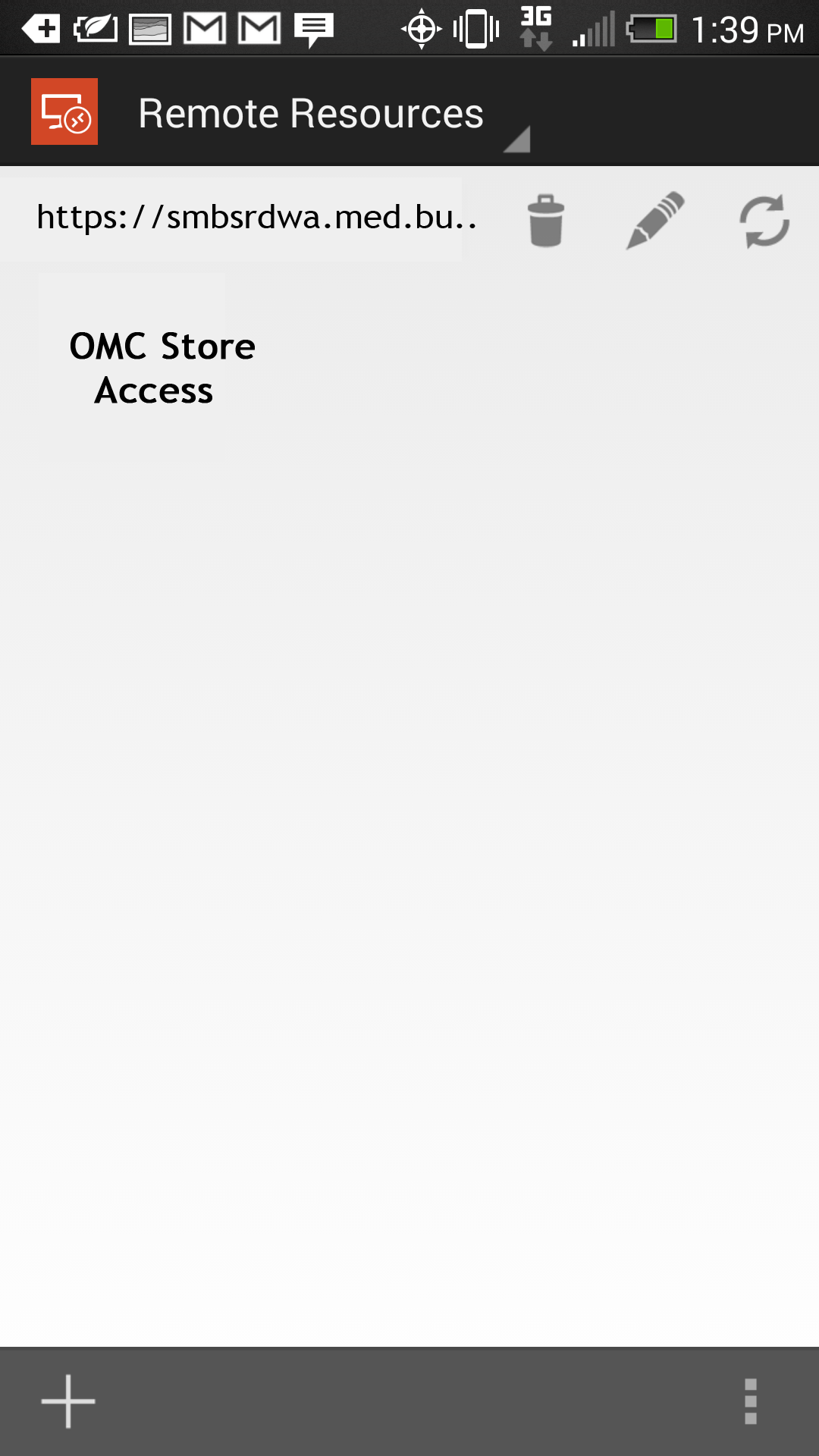Open the overflow menu
The height and width of the screenshot is (1456, 819).
tap(751, 1401)
